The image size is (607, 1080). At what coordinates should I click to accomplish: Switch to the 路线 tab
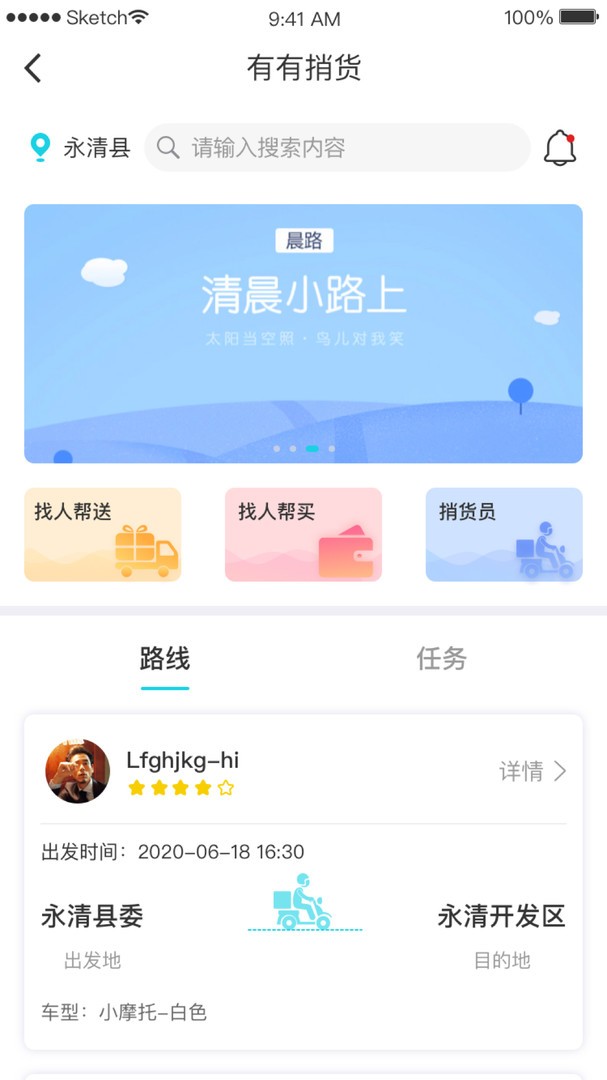tap(165, 659)
